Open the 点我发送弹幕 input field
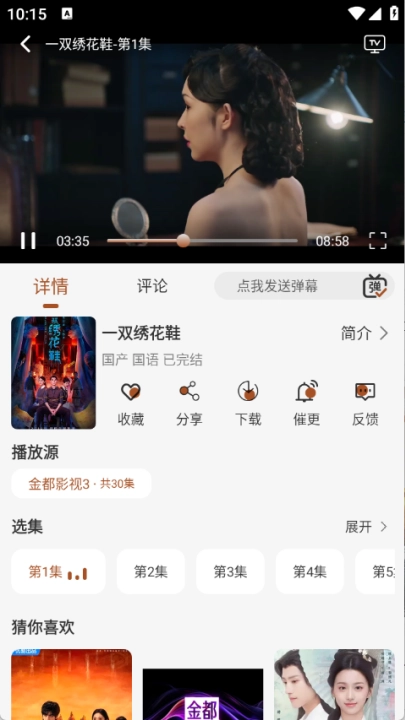 click(287, 286)
